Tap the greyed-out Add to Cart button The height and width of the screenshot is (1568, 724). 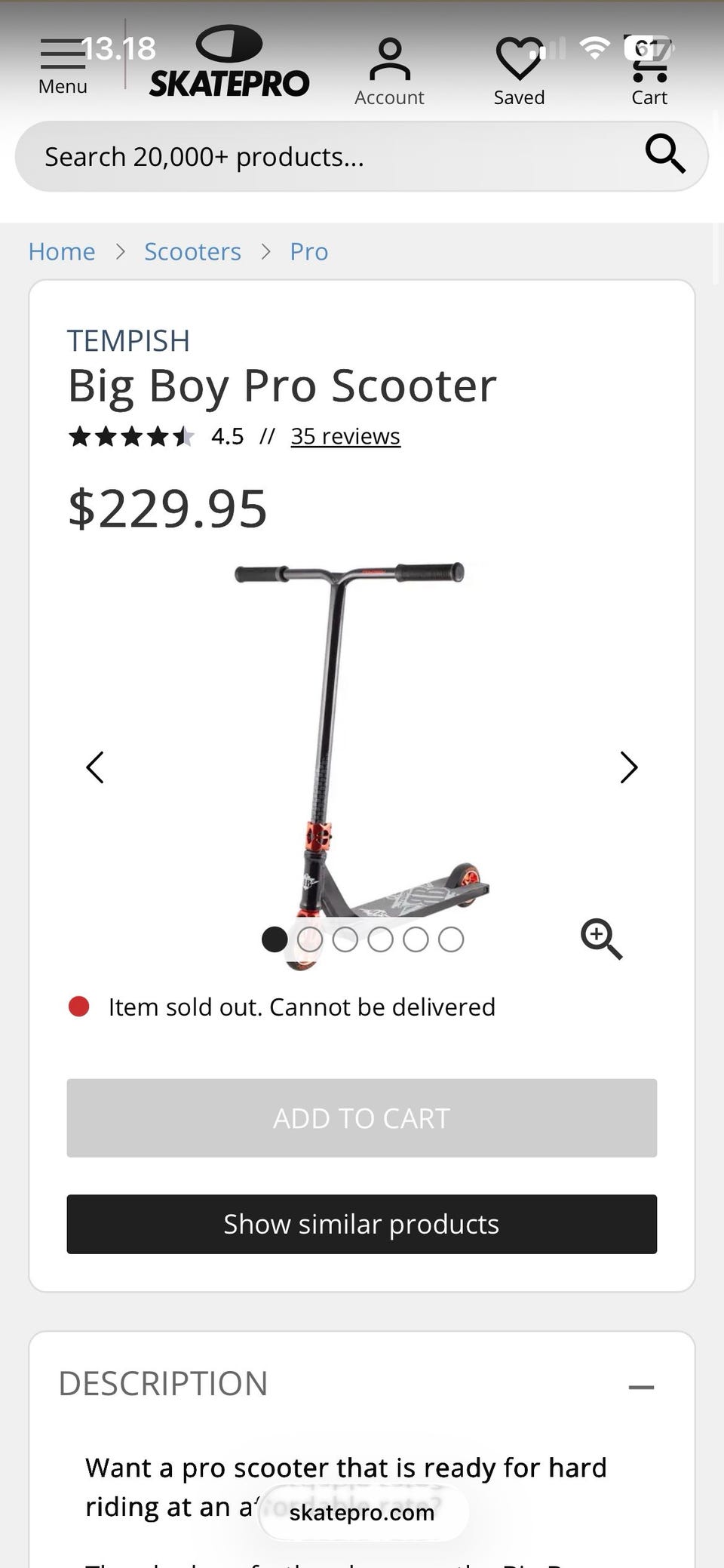(362, 1118)
